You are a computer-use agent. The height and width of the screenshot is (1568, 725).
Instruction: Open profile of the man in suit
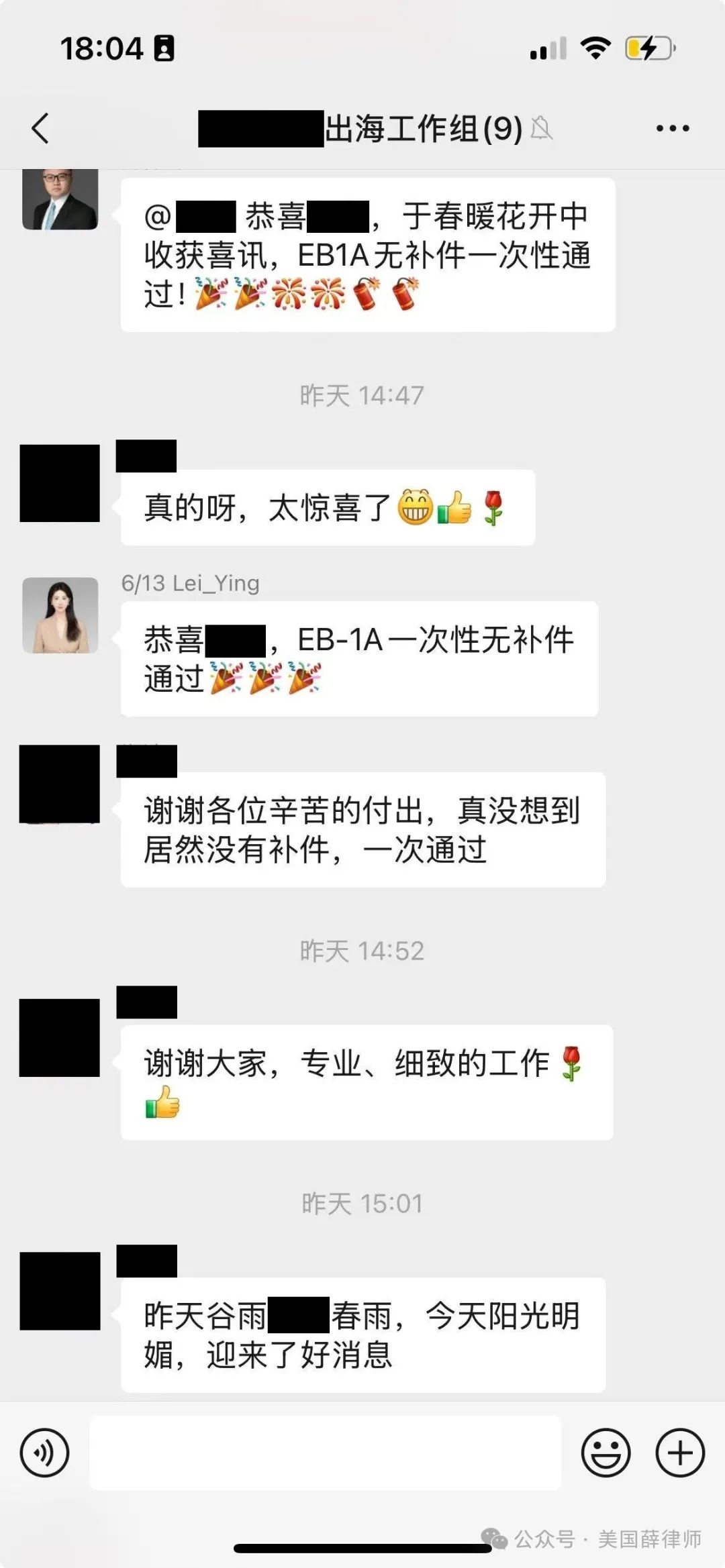point(60,200)
